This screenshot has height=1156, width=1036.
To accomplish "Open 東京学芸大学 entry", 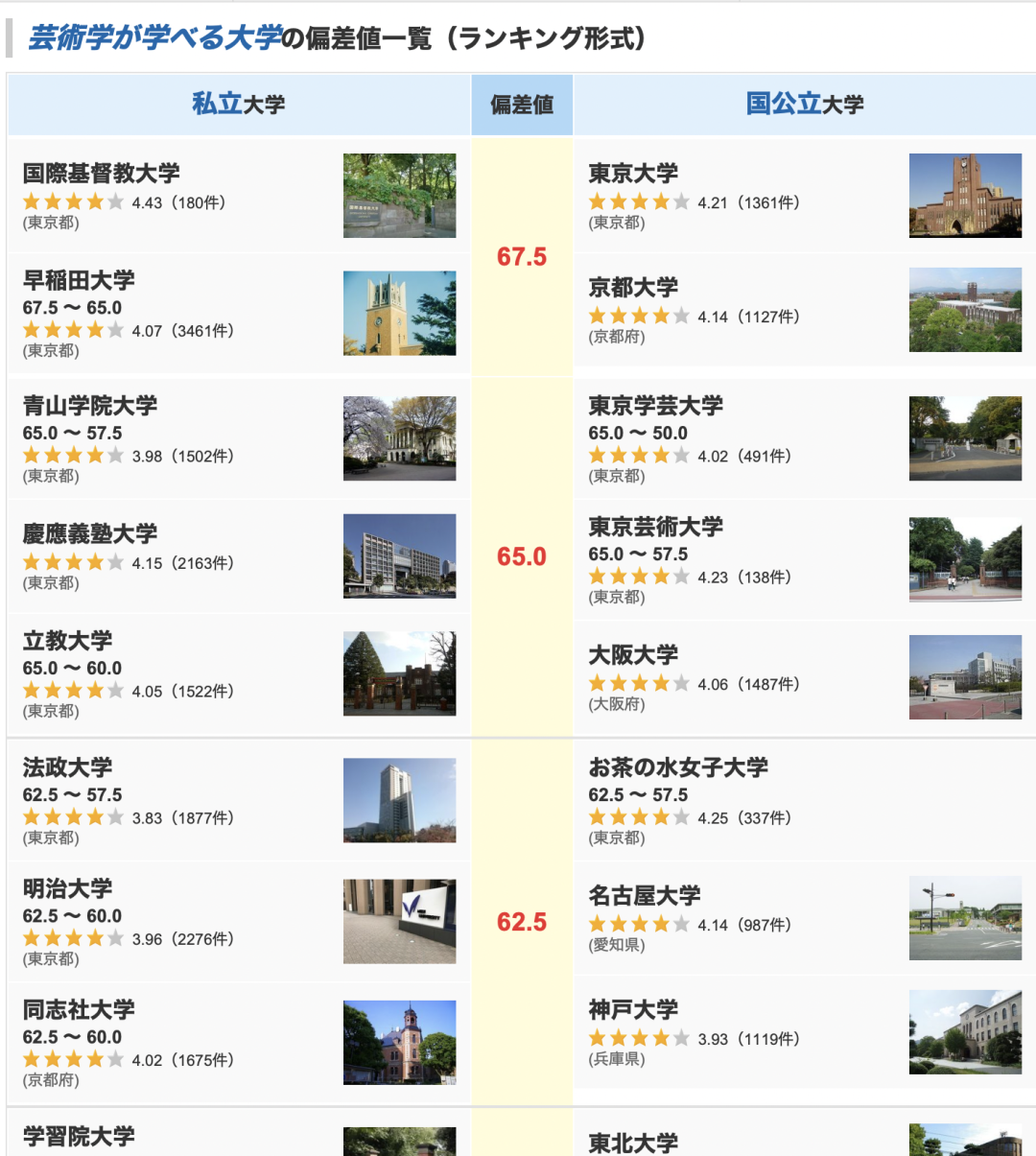I will tap(656, 406).
